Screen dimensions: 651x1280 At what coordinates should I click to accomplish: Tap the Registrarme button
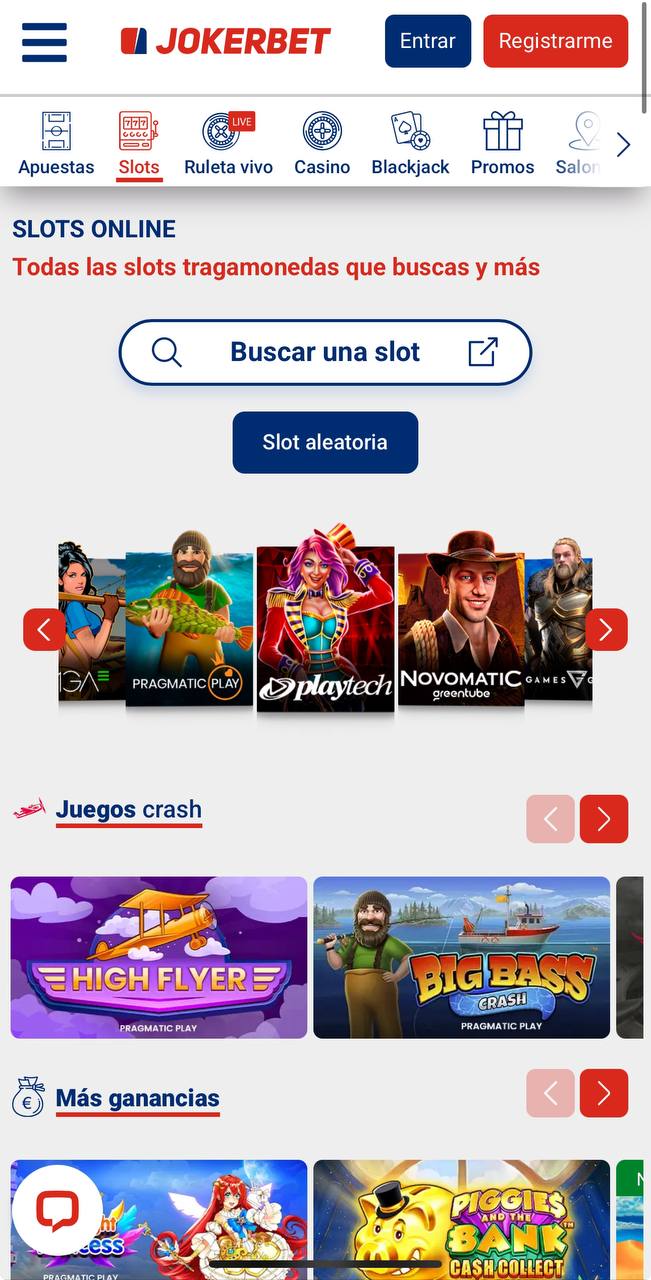[555, 41]
